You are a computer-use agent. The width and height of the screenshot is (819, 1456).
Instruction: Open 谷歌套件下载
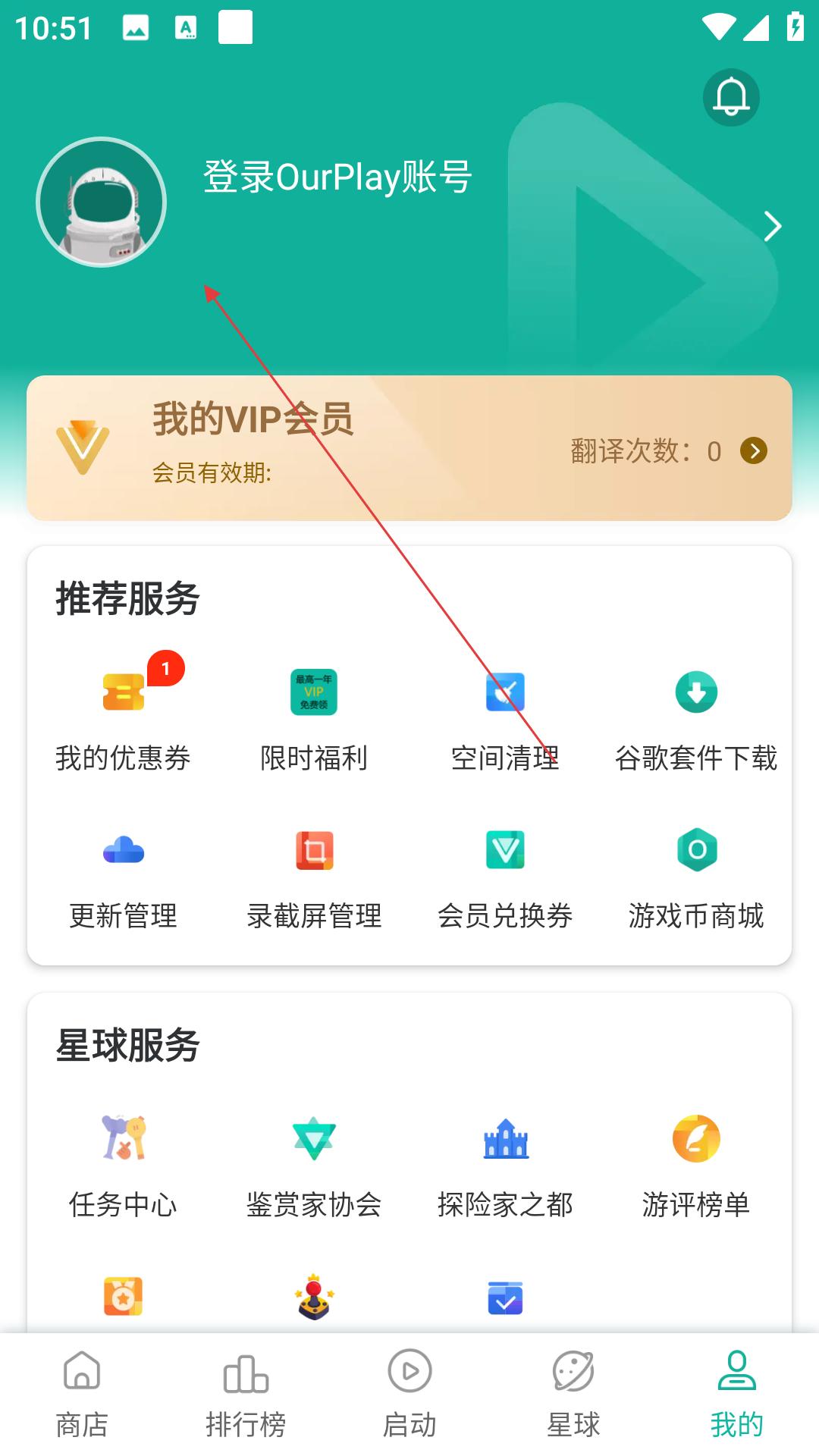tap(696, 717)
